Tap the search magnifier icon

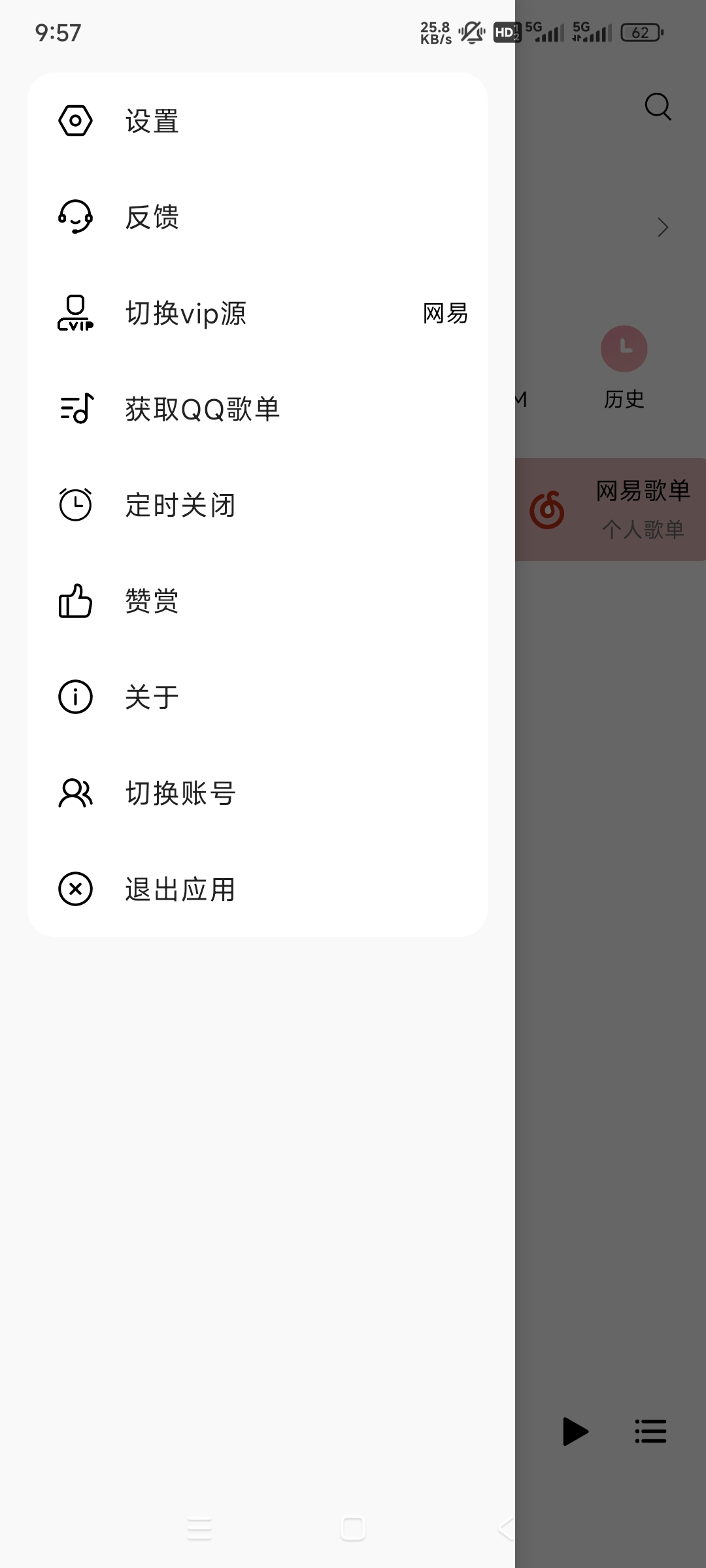pyautogui.click(x=658, y=106)
